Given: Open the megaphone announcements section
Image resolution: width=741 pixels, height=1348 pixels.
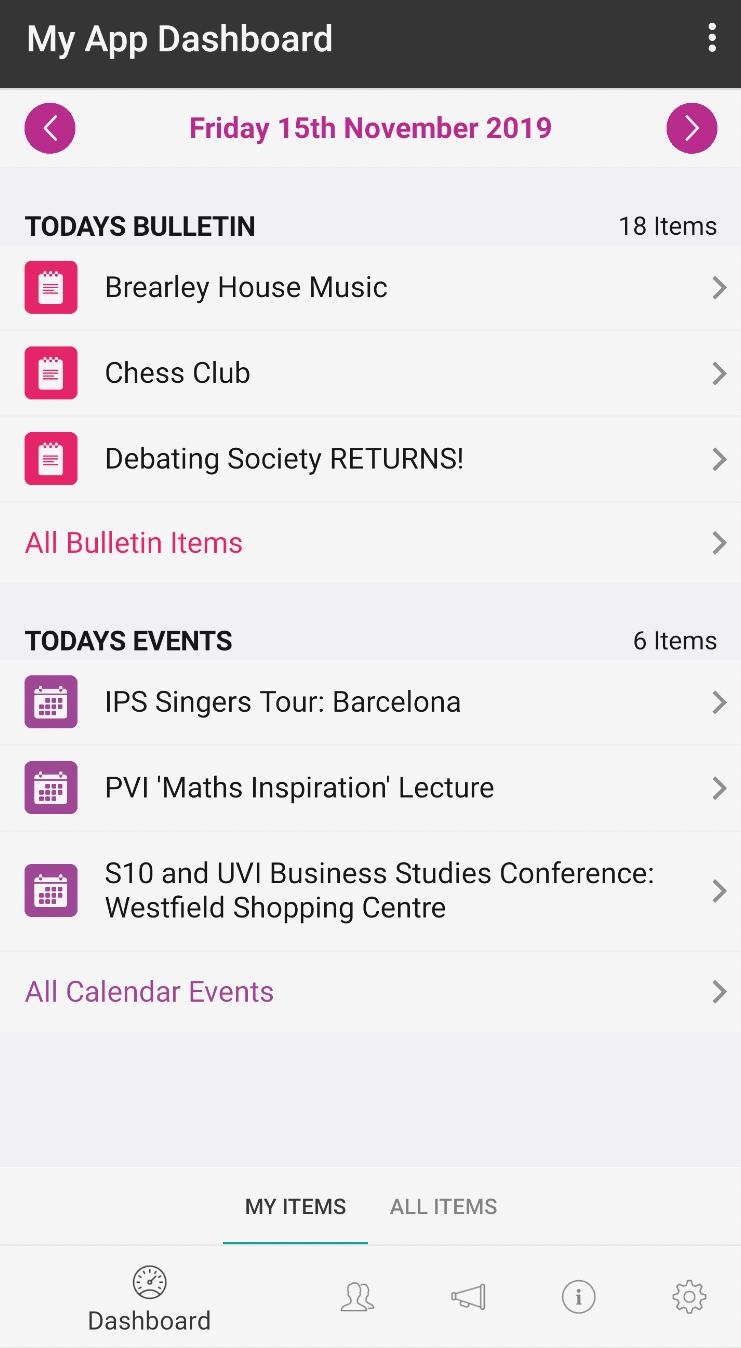Looking at the screenshot, I should tap(468, 1298).
